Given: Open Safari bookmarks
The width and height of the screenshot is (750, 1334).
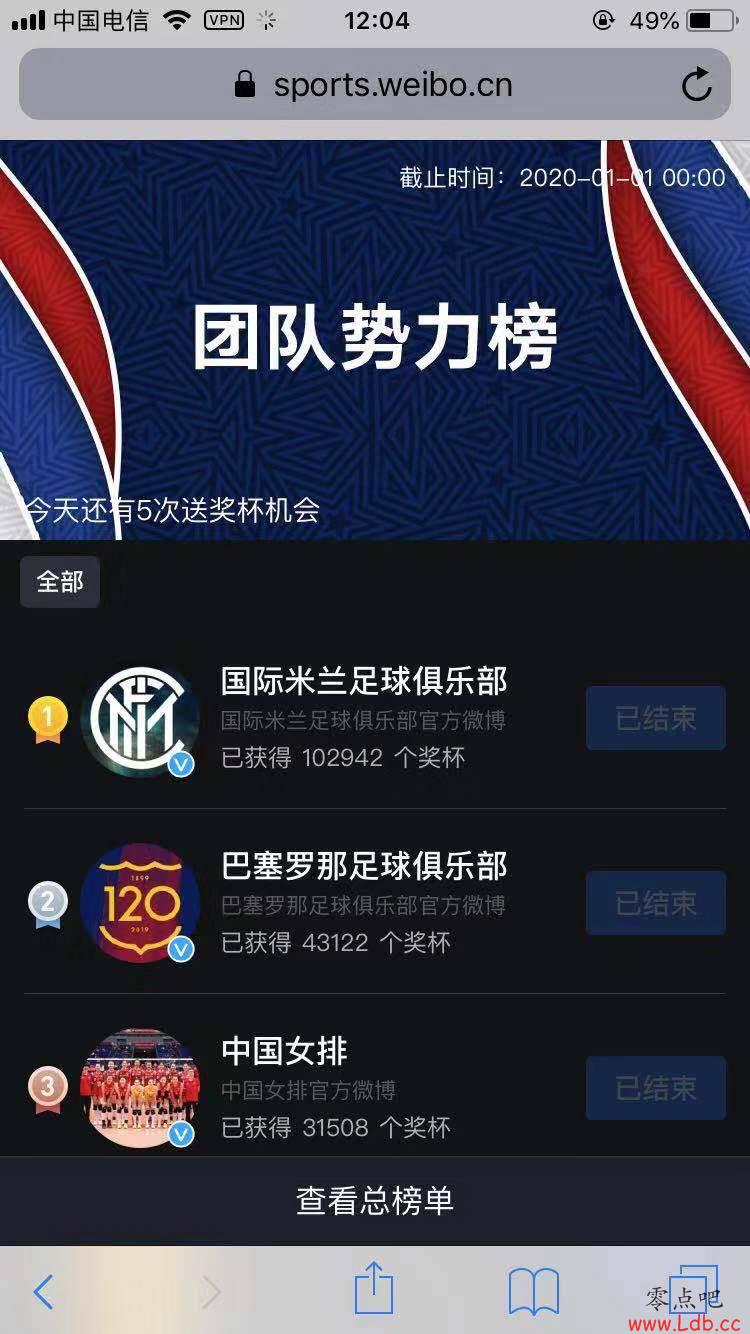Looking at the screenshot, I should pyautogui.click(x=533, y=1292).
